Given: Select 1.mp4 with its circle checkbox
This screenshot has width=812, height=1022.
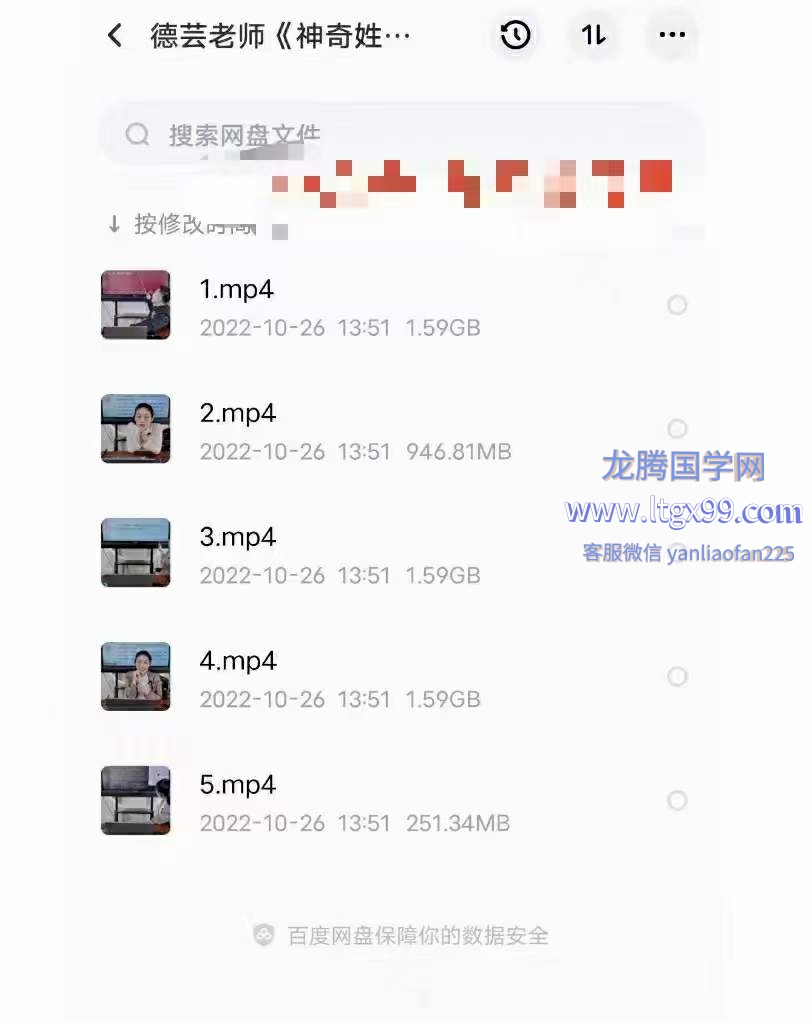Looking at the screenshot, I should pos(677,305).
